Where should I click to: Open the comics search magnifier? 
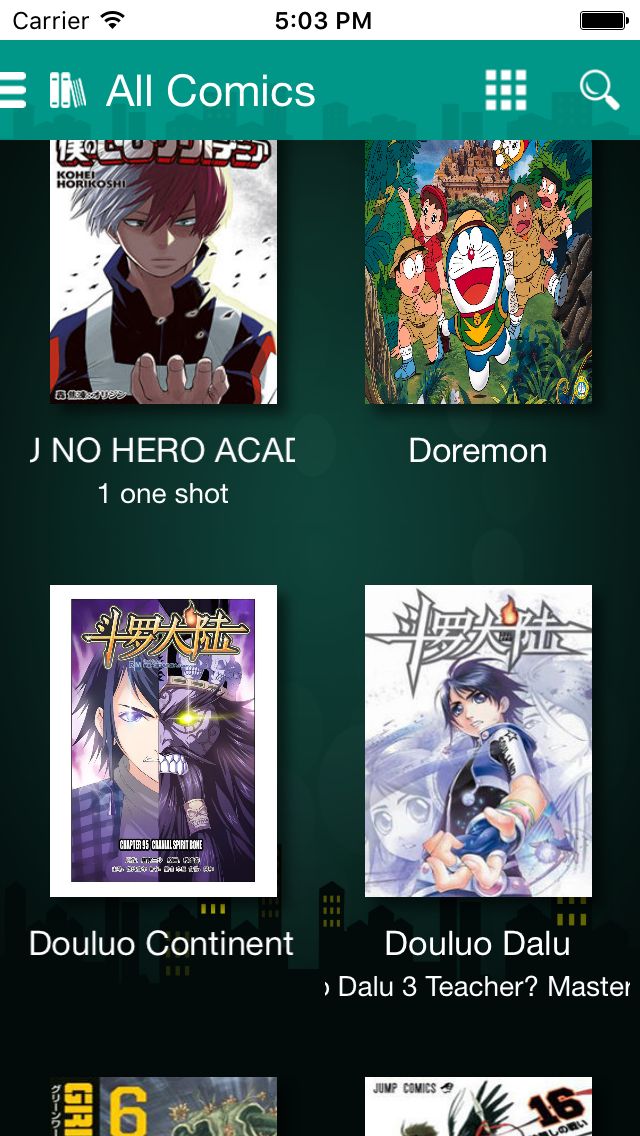pos(599,90)
